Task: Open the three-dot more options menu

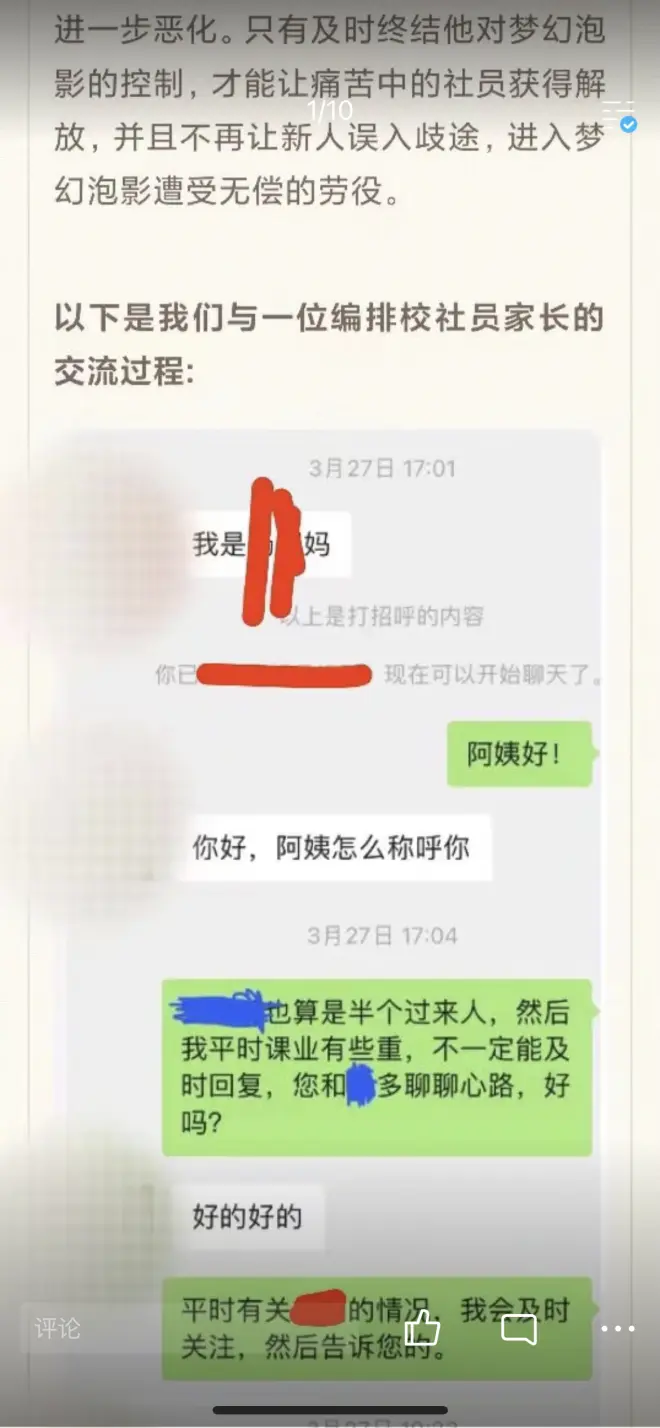Action: (x=617, y=1329)
